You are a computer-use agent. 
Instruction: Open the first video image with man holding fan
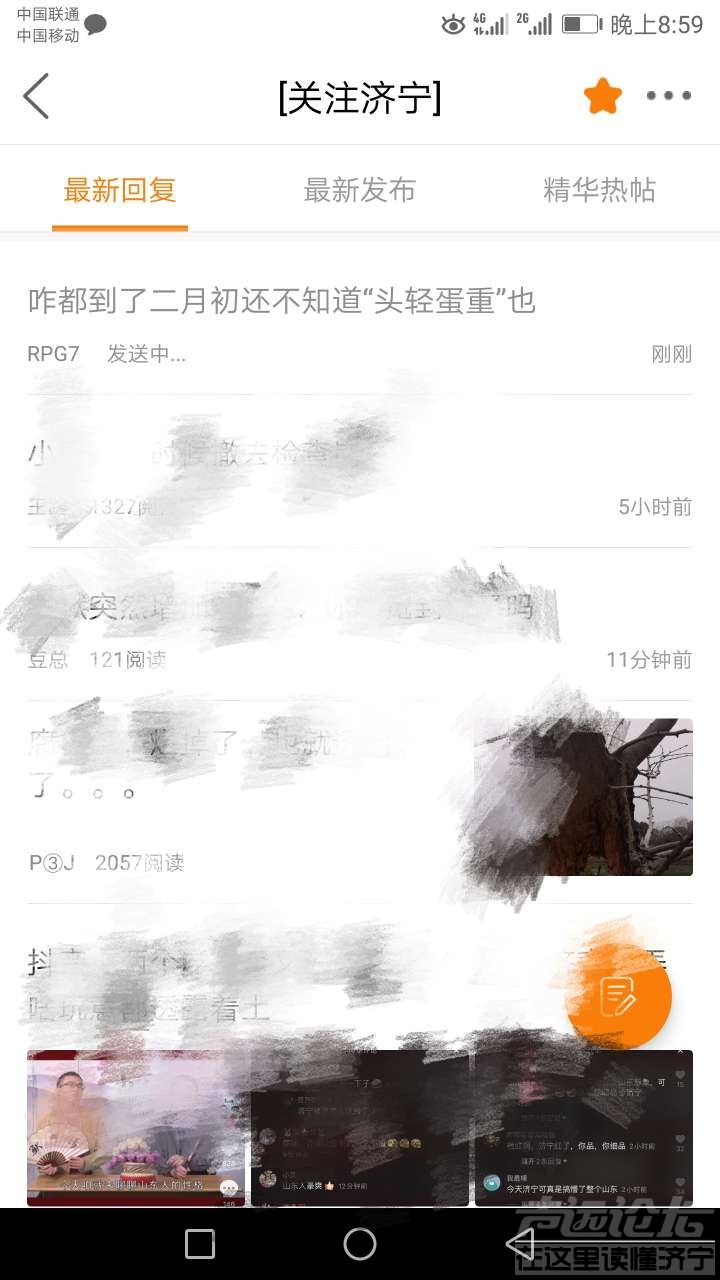tap(136, 1128)
